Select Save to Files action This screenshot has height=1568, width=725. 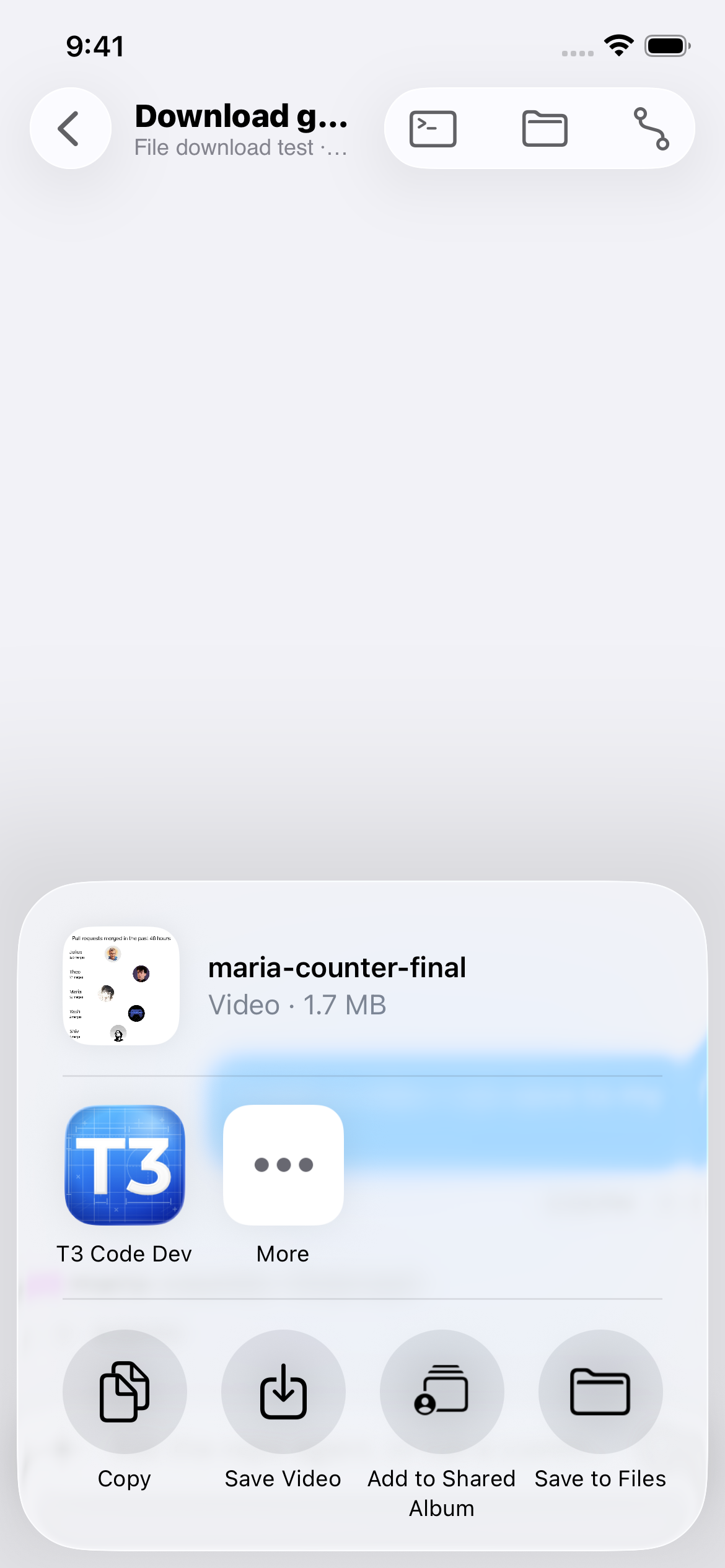(600, 1392)
